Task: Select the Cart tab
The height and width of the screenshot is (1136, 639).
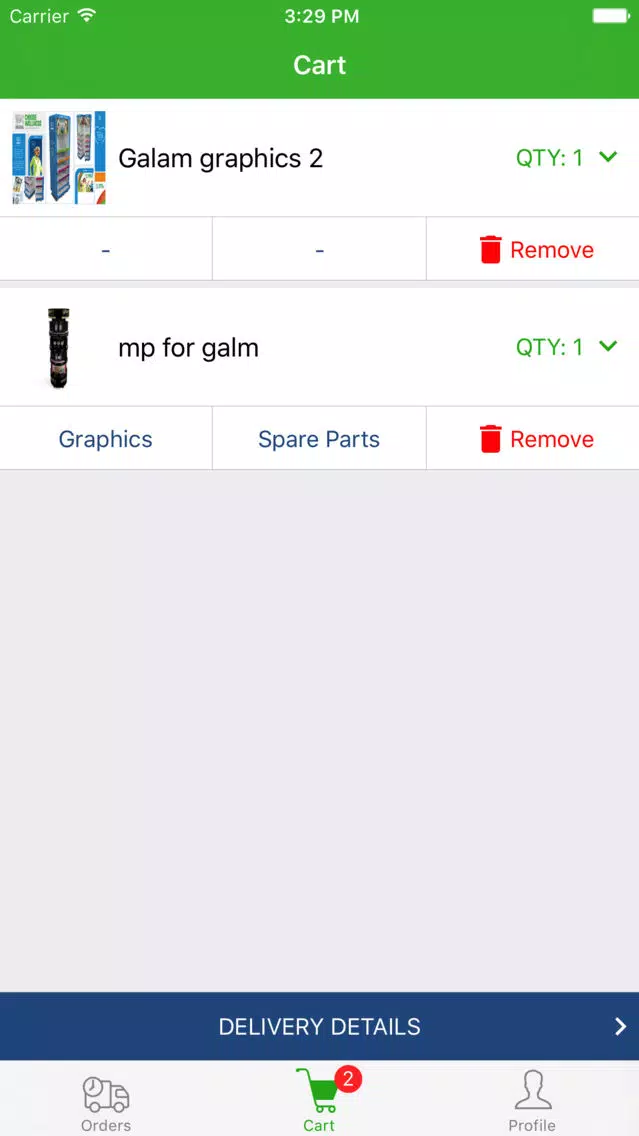Action: pos(320,1103)
